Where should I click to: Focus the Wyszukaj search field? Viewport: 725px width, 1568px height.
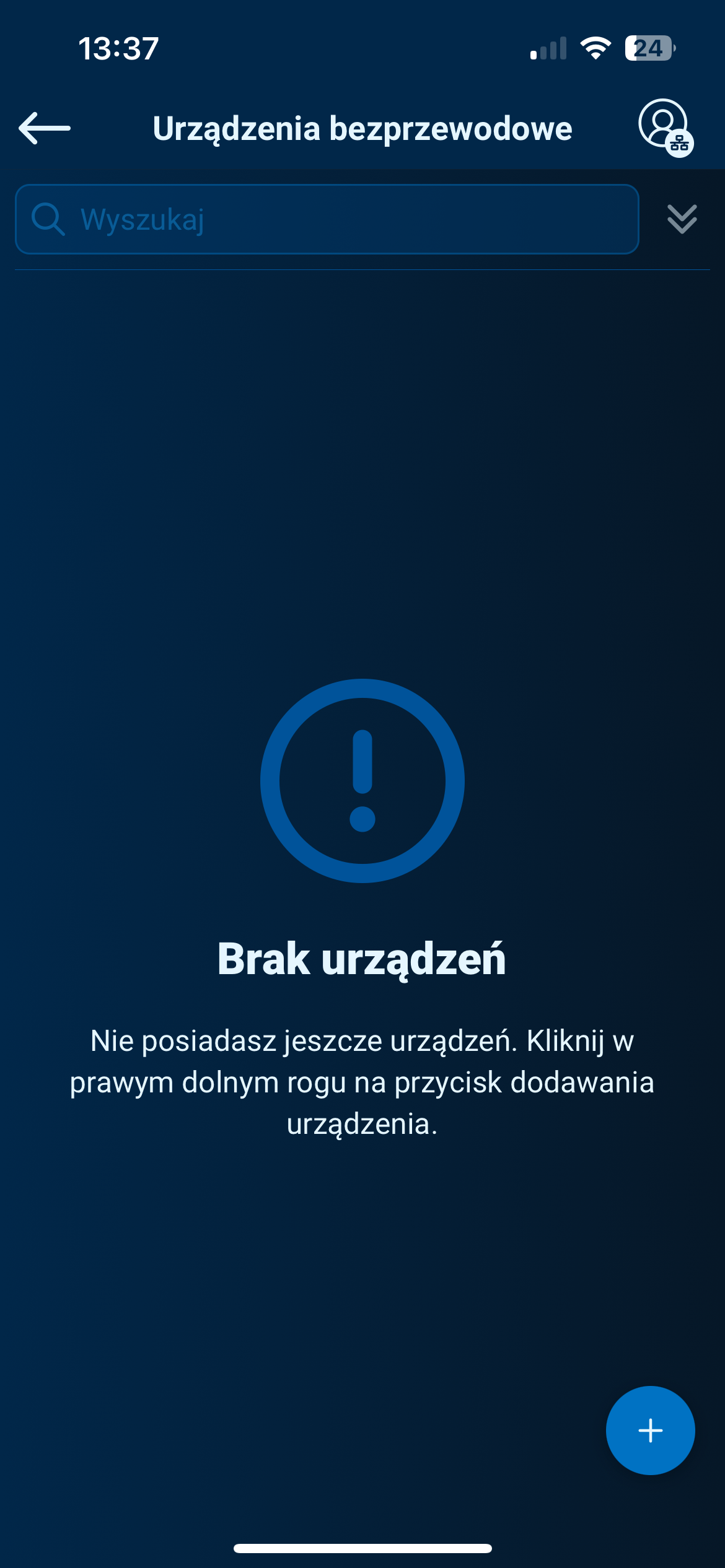click(x=327, y=219)
